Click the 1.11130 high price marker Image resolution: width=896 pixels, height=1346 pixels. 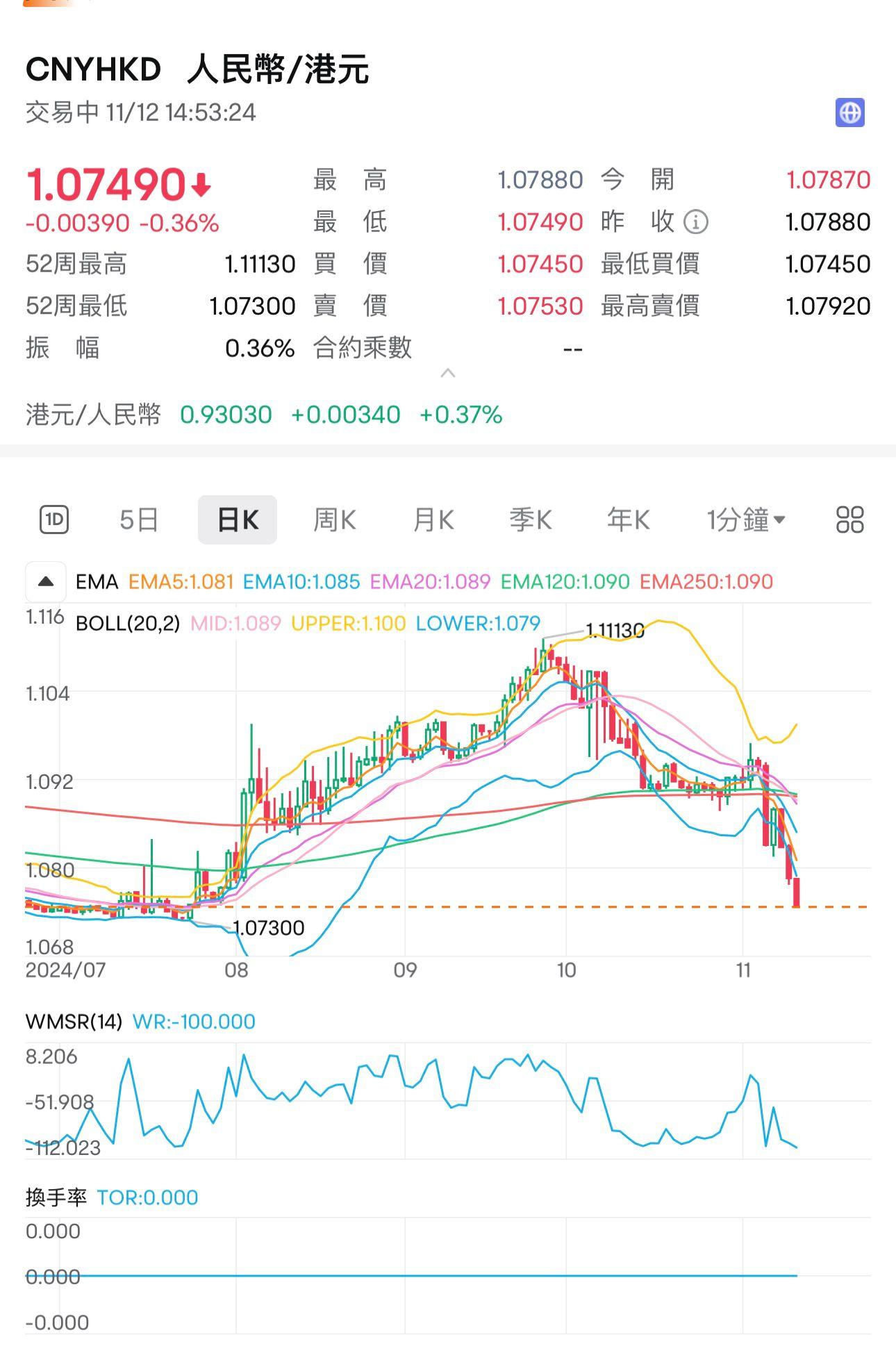(x=615, y=631)
